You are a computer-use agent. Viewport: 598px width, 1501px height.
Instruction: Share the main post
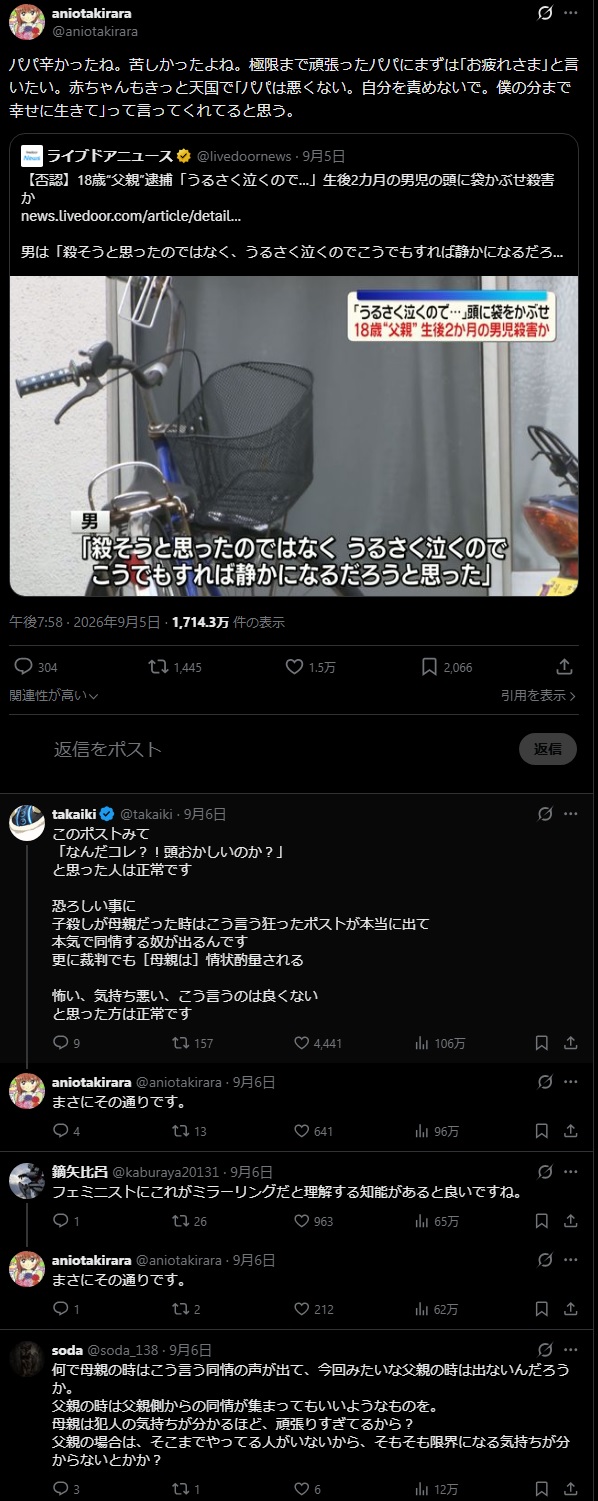[x=564, y=666]
